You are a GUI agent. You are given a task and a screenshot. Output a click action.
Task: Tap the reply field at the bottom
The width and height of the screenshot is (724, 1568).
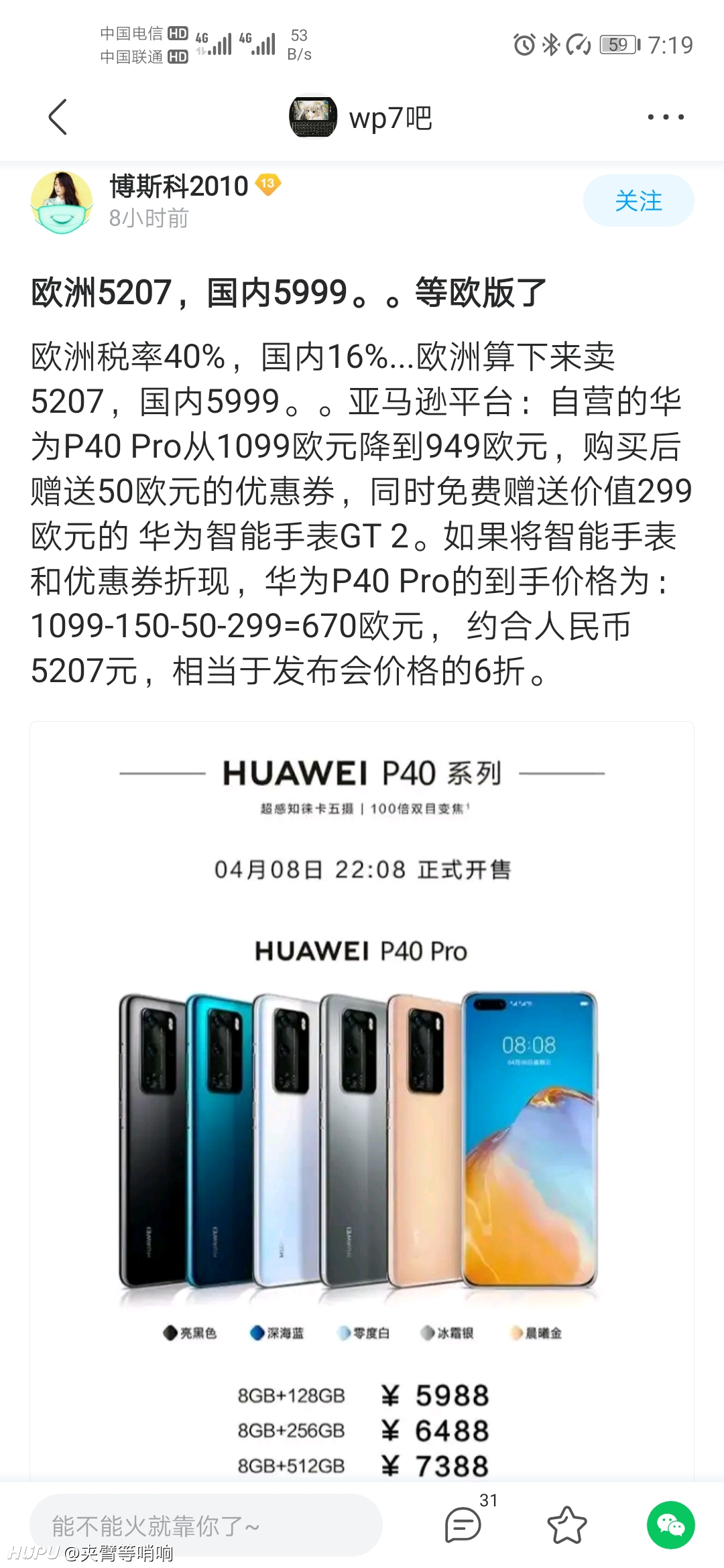pyautogui.click(x=206, y=1525)
